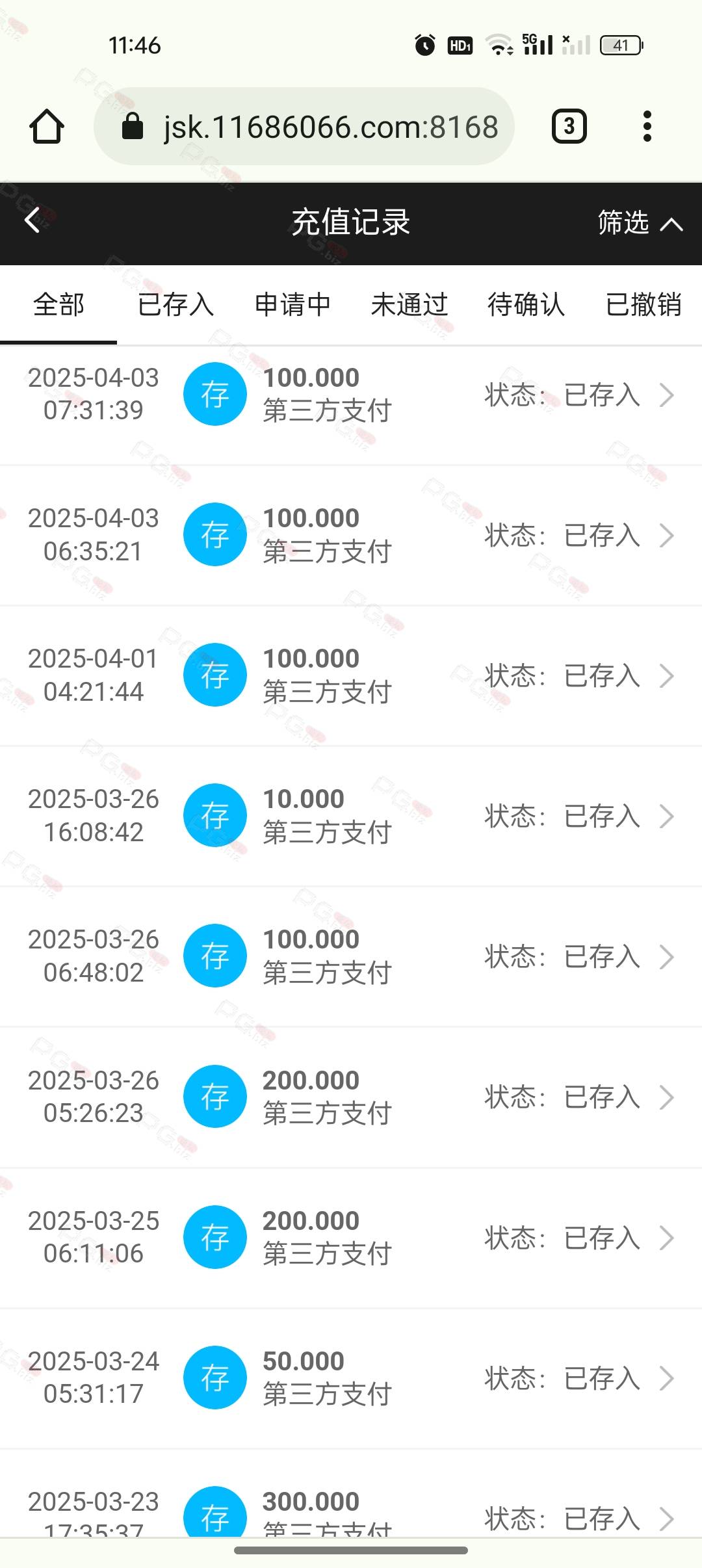Open the browser tab switcher
The image size is (702, 1568).
(569, 126)
